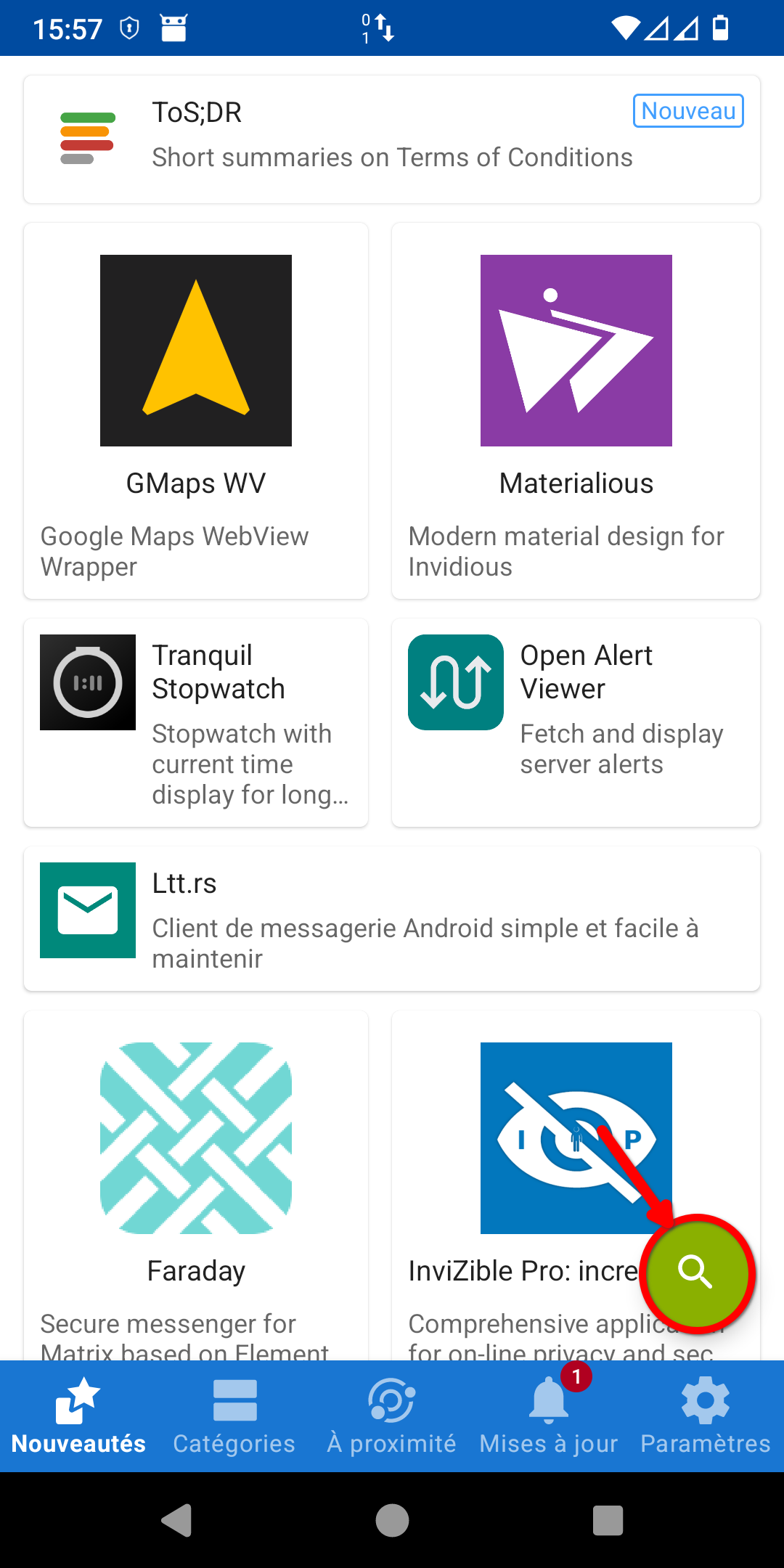This screenshot has width=784, height=1568.
Task: Open the ToS;DR rating bars icon
Action: point(87,135)
